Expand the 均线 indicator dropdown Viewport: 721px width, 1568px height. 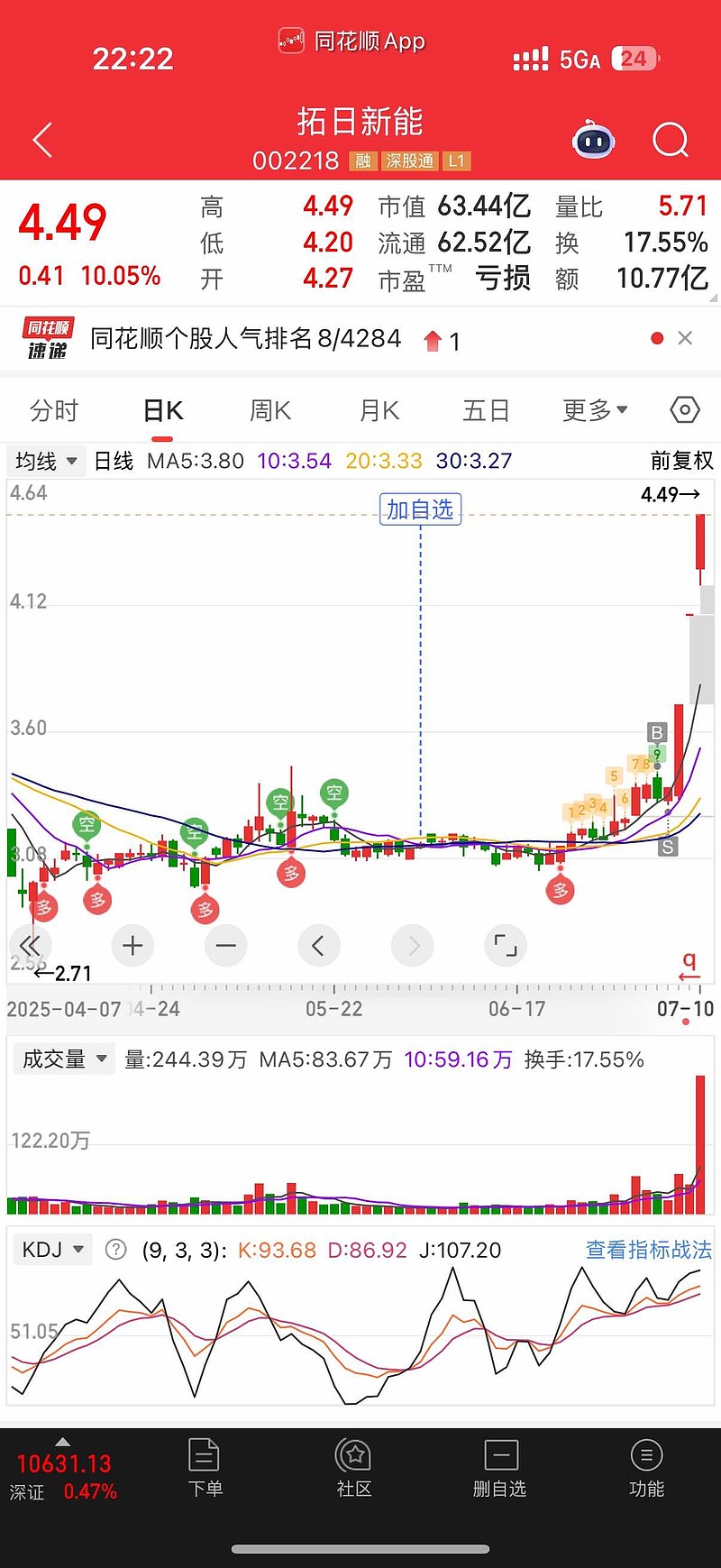(46, 462)
